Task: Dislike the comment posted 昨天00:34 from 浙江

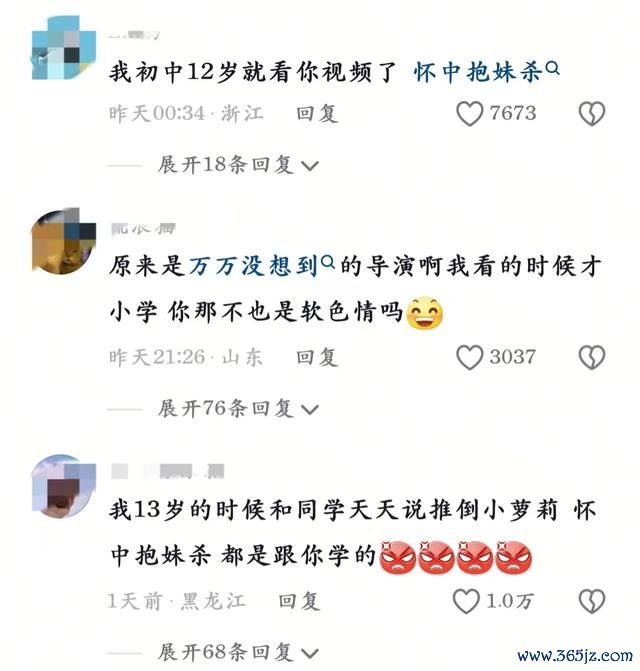Action: tap(592, 114)
